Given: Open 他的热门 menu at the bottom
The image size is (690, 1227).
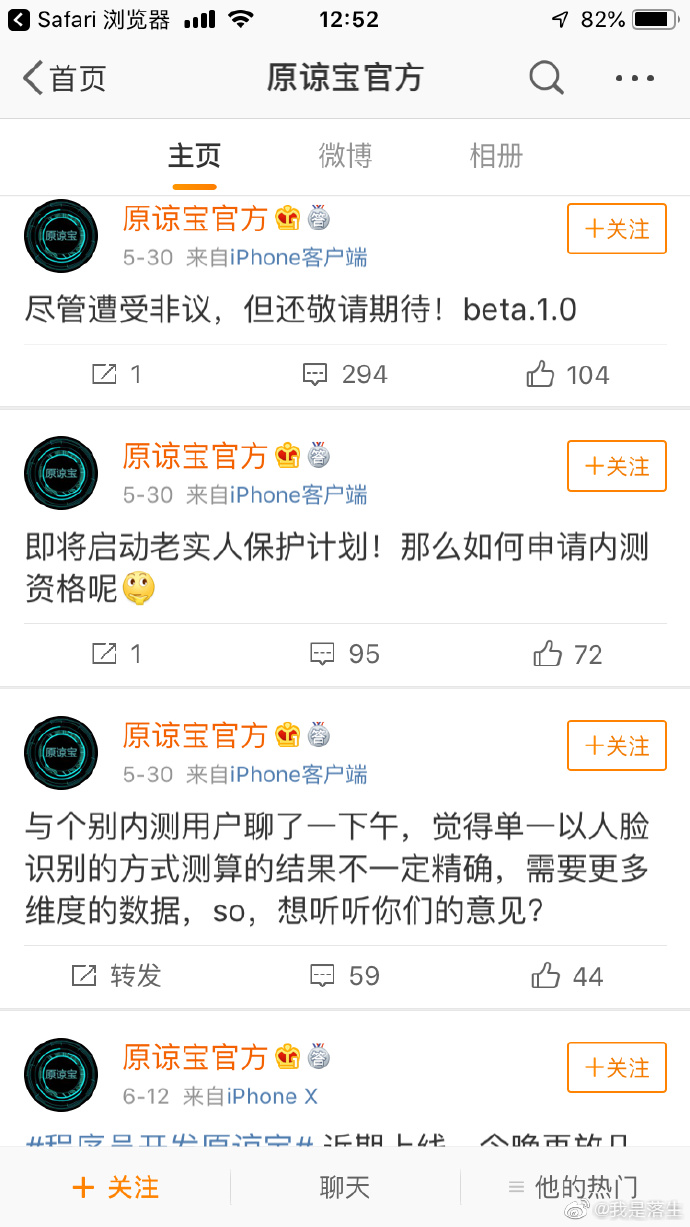Looking at the screenshot, I should [573, 1187].
